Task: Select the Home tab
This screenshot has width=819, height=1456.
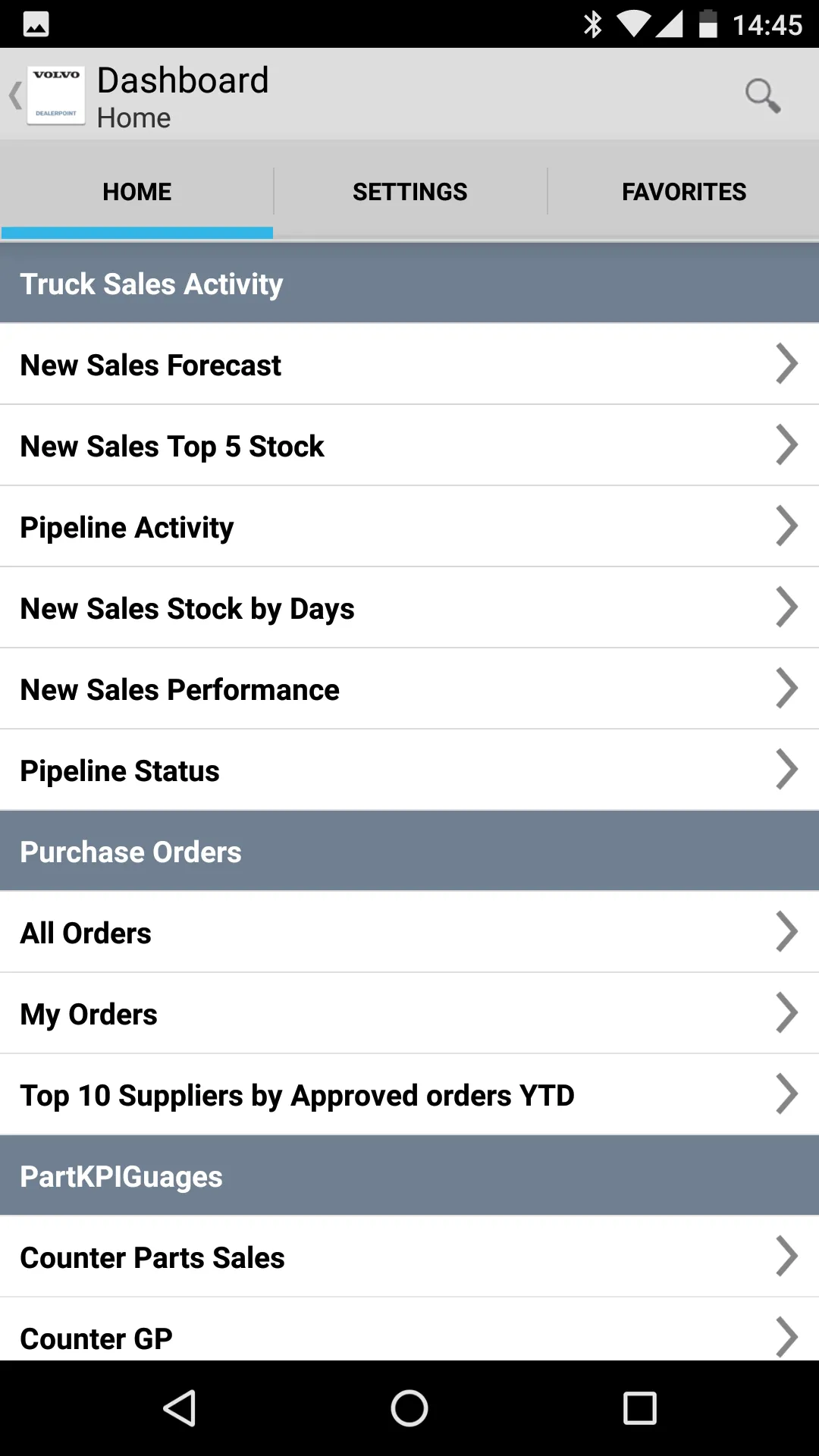Action: coord(136,192)
